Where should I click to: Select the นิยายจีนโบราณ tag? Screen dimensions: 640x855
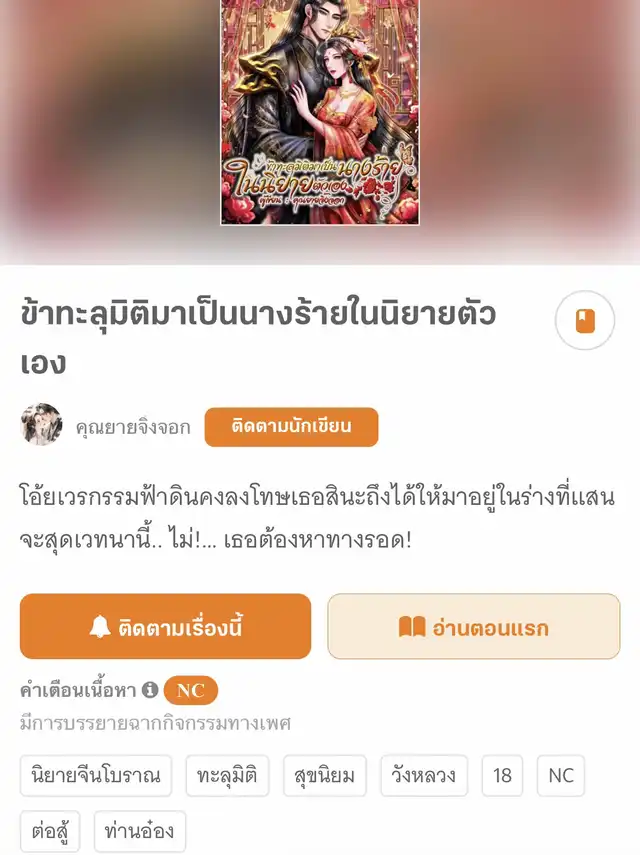[96, 776]
